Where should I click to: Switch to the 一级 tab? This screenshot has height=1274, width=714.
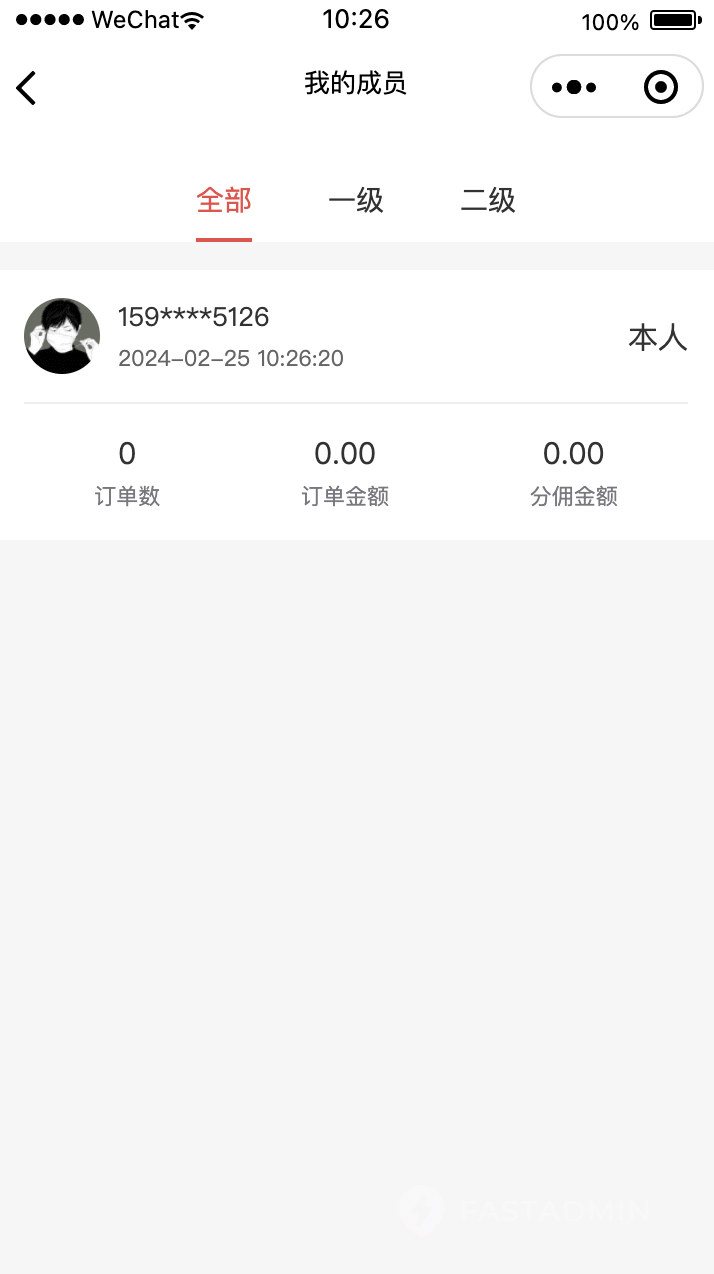click(x=356, y=201)
